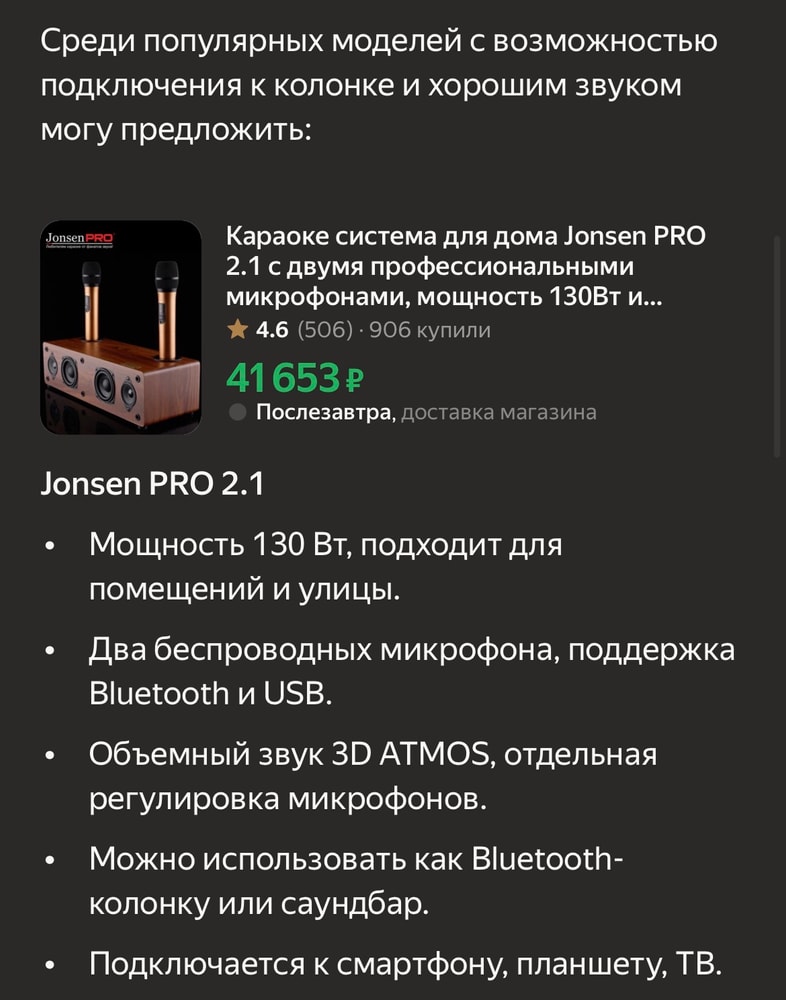
Task: Click the grey delivery status dot
Action: point(238,410)
